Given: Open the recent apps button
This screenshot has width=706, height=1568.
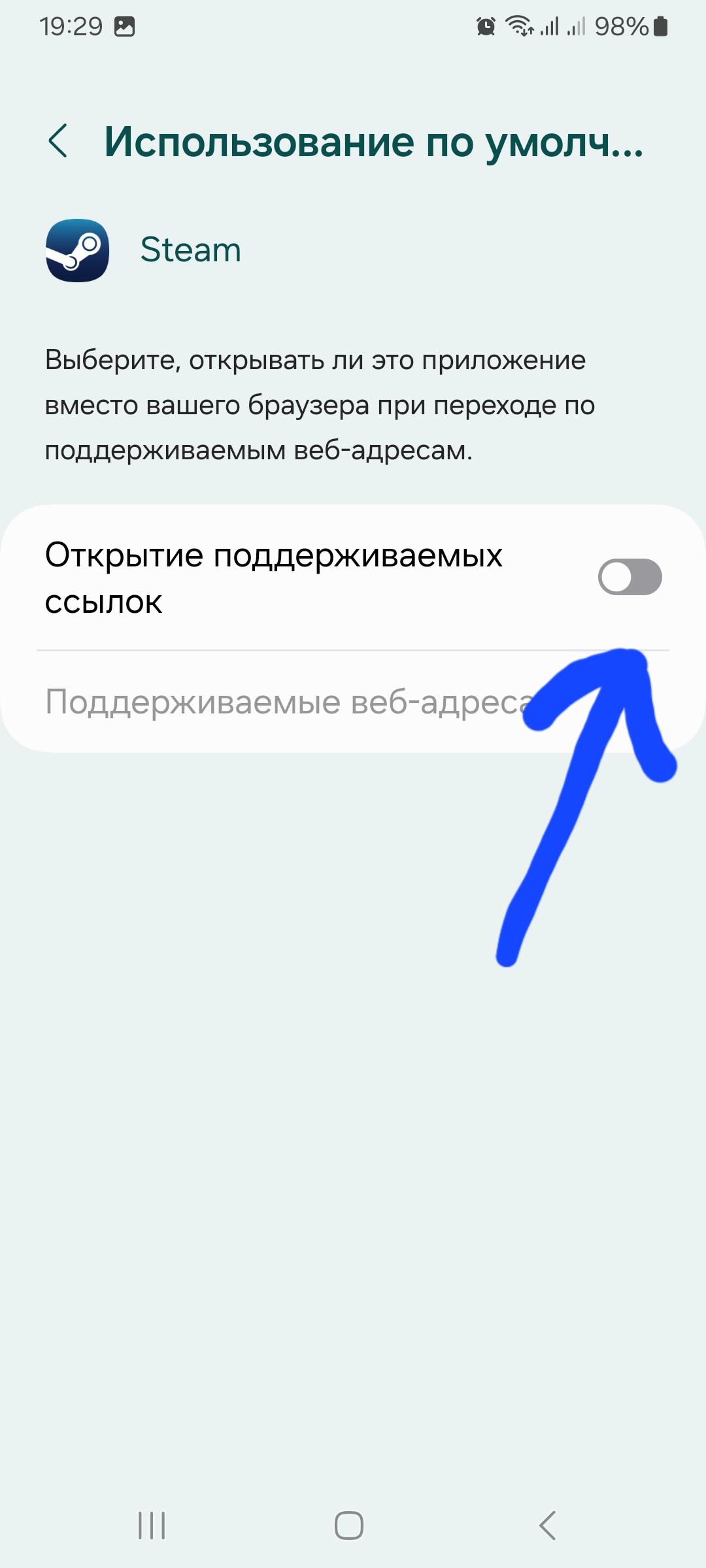Looking at the screenshot, I should point(152,1526).
